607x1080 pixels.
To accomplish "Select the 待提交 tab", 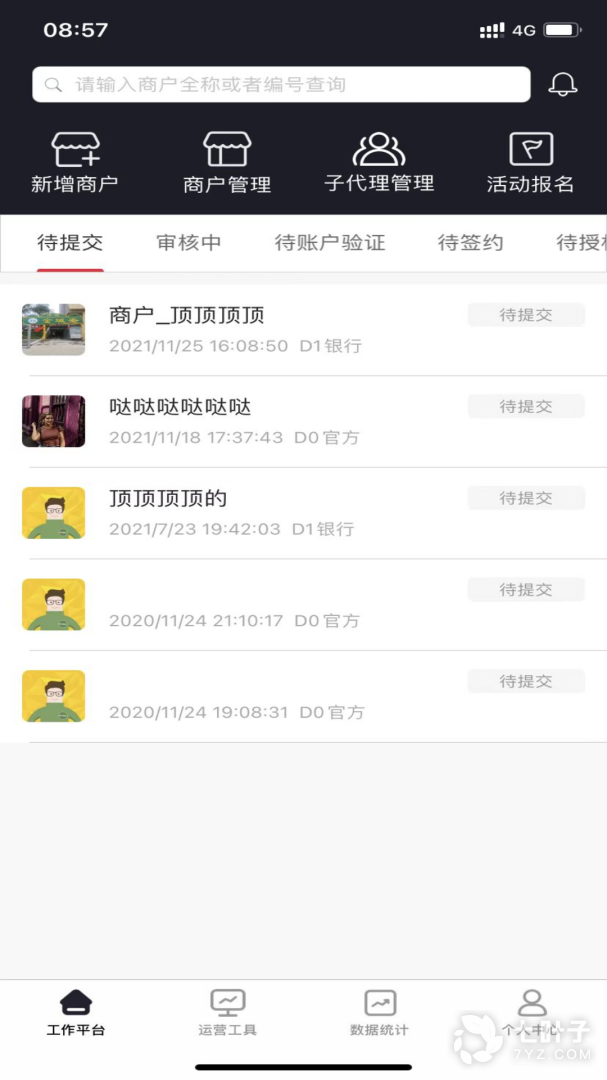I will pyautogui.click(x=70, y=243).
